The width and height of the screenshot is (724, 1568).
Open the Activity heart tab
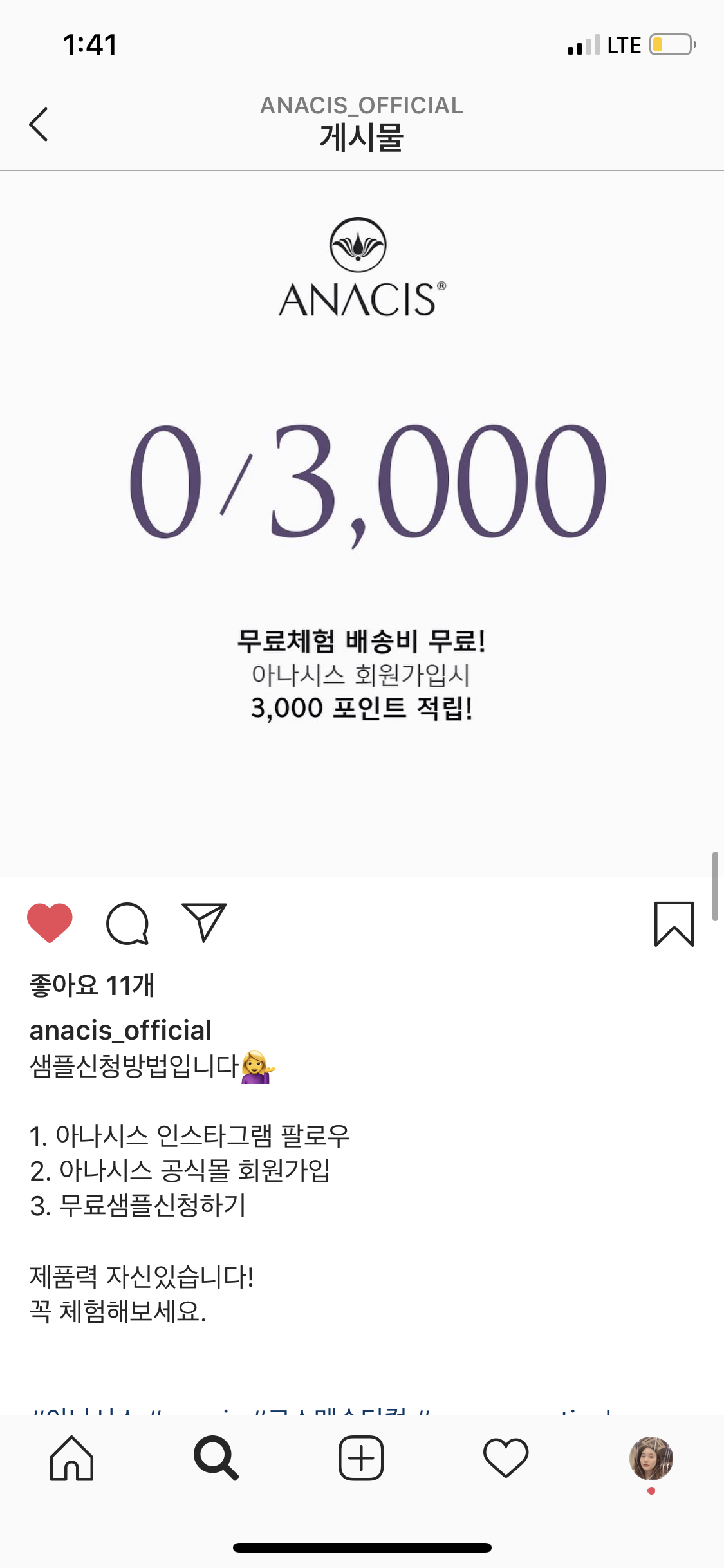[506, 1459]
